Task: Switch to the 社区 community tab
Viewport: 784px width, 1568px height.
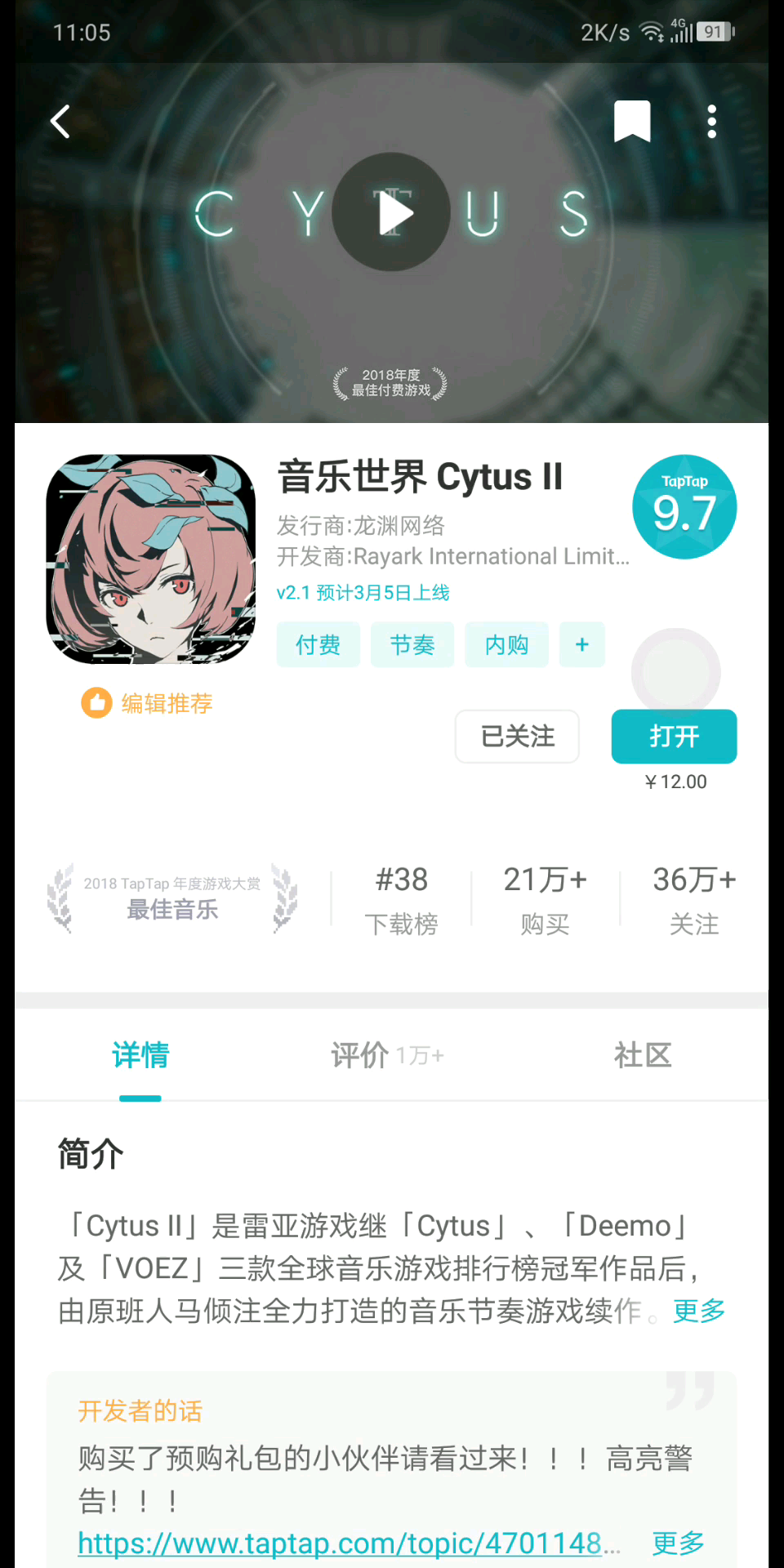Action: (643, 1055)
